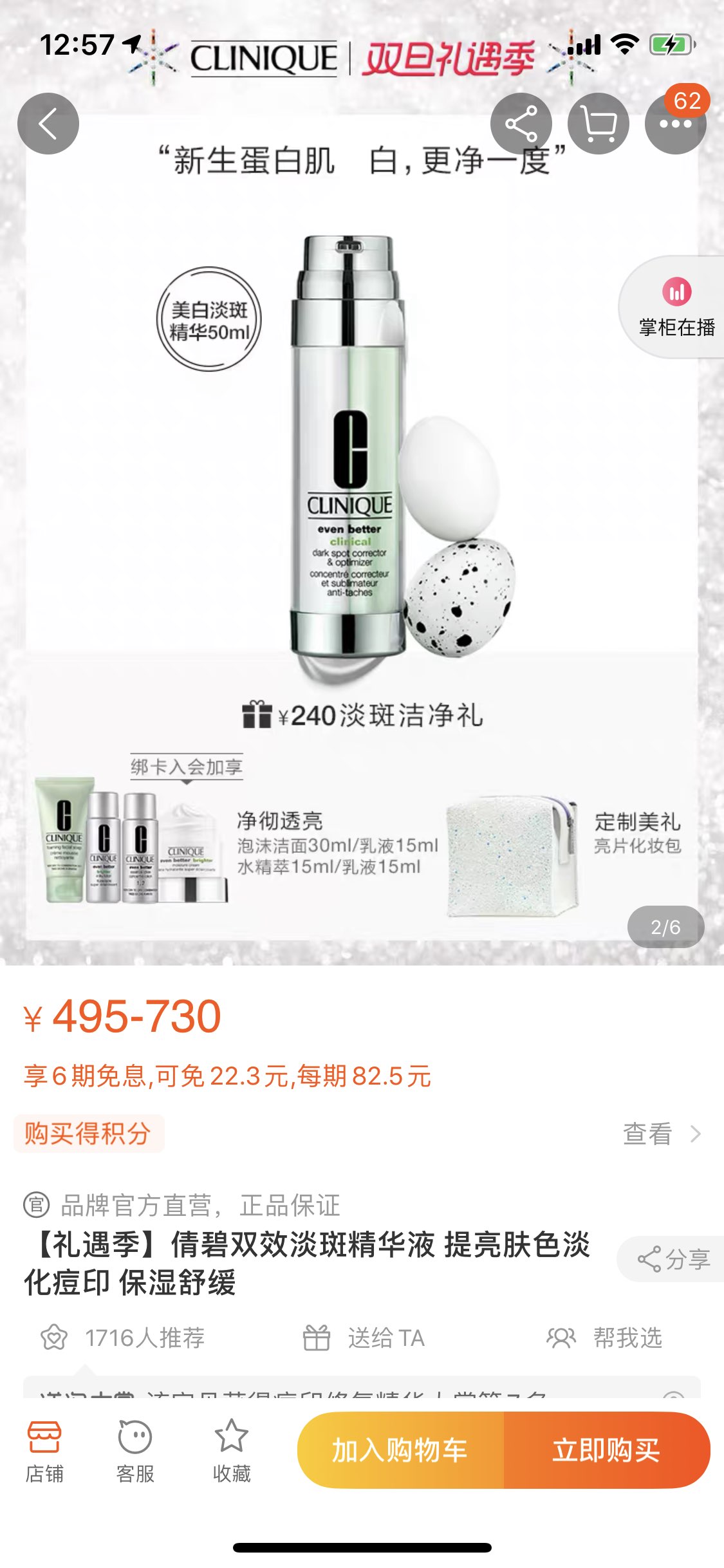Open the 1716人推荐 recommendations
This screenshot has width=724, height=1568.
pyautogui.click(x=124, y=1338)
